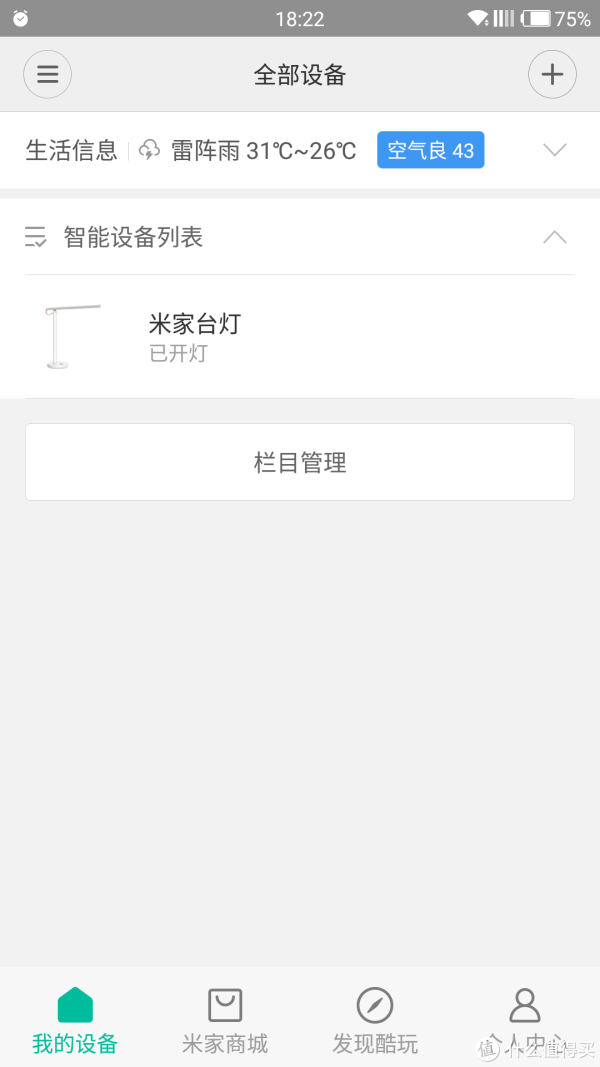
Task: Expand the 生活信息 weather section
Action: (x=555, y=150)
